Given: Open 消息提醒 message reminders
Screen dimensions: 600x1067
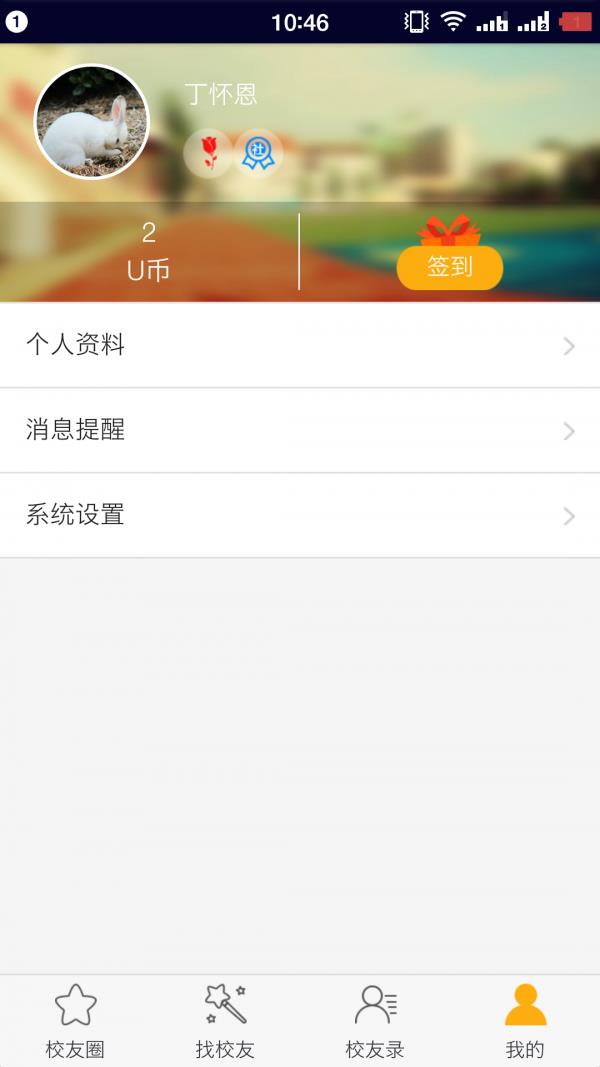Looking at the screenshot, I should [300, 430].
